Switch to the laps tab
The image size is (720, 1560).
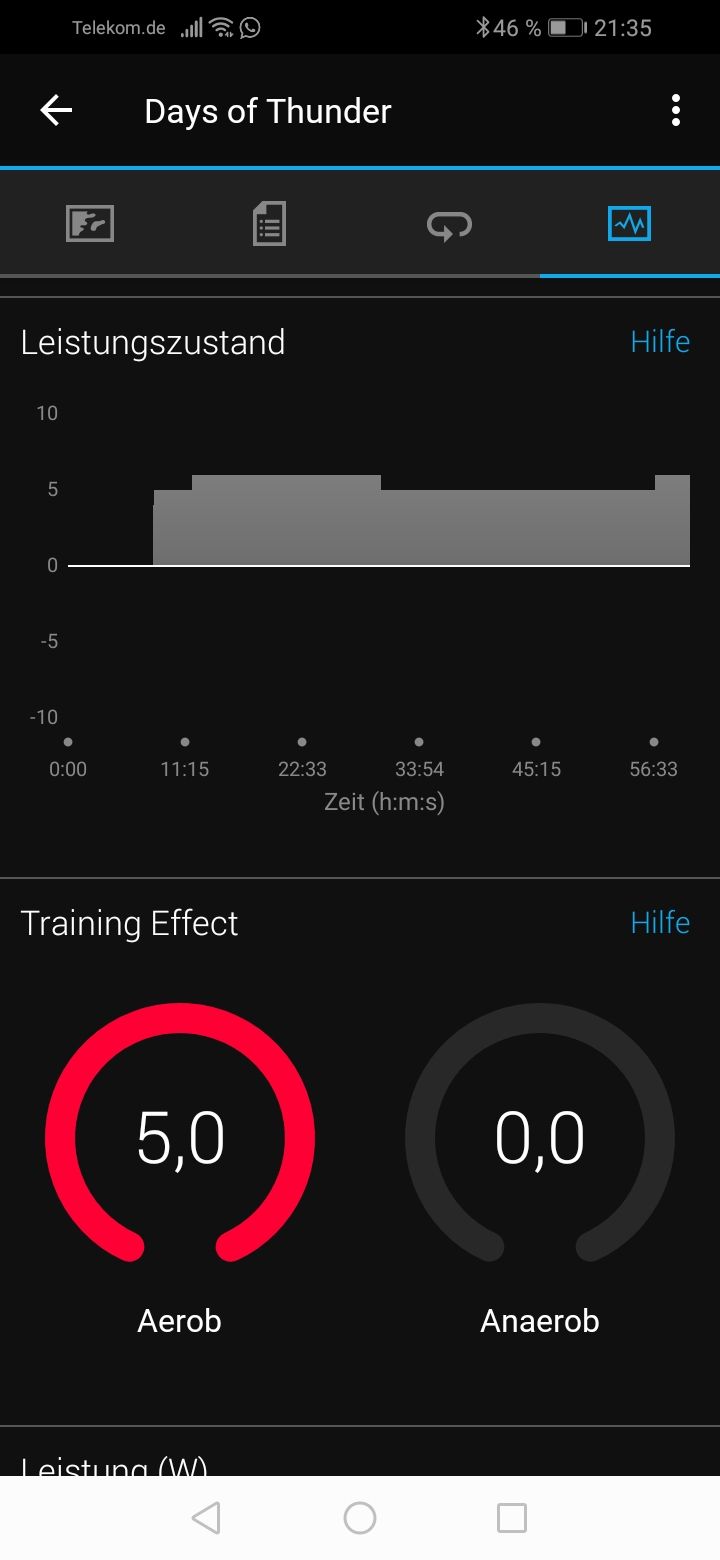(449, 224)
